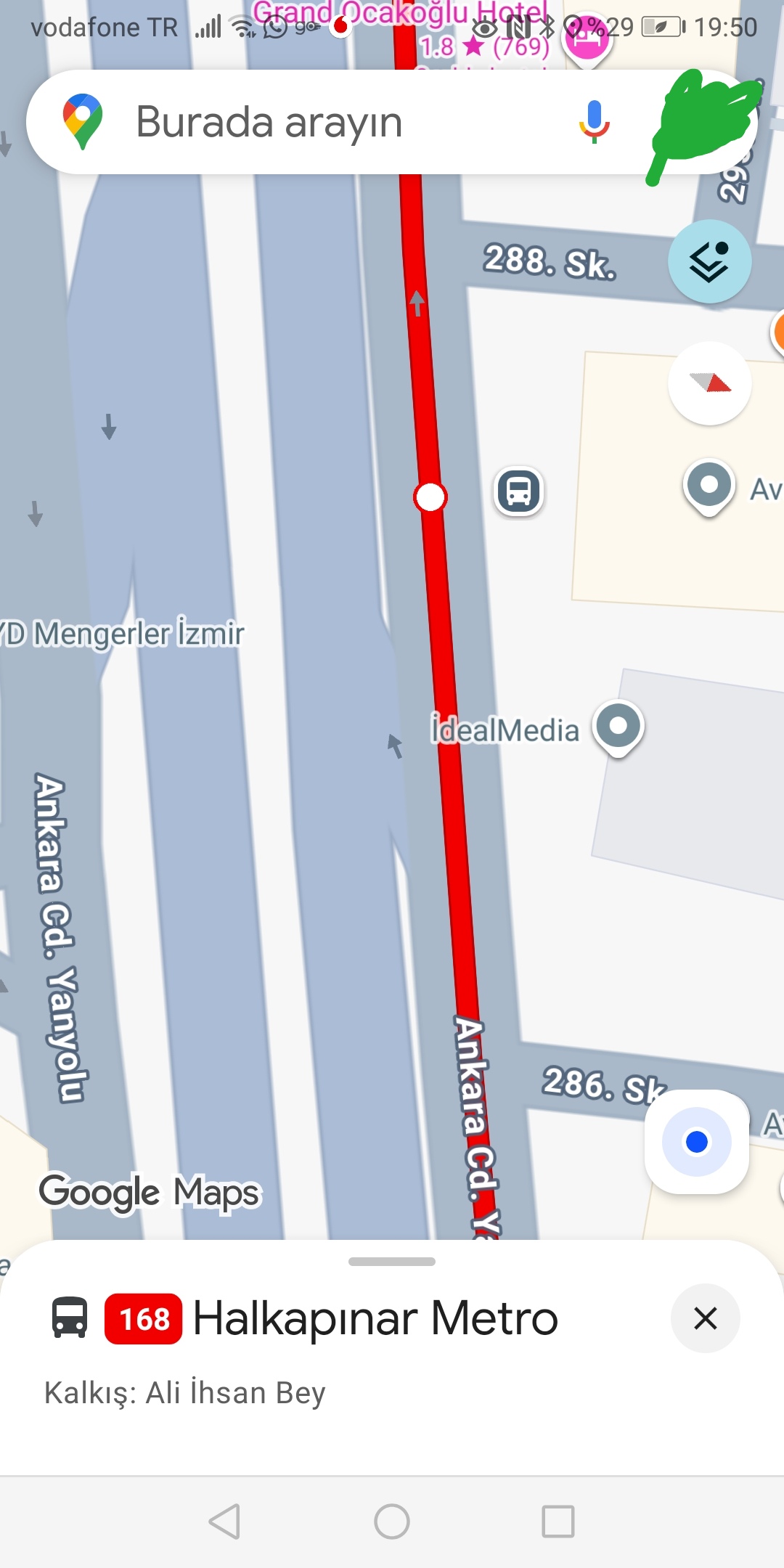Close the 168 Halkapınar Metro panel

point(705,1318)
